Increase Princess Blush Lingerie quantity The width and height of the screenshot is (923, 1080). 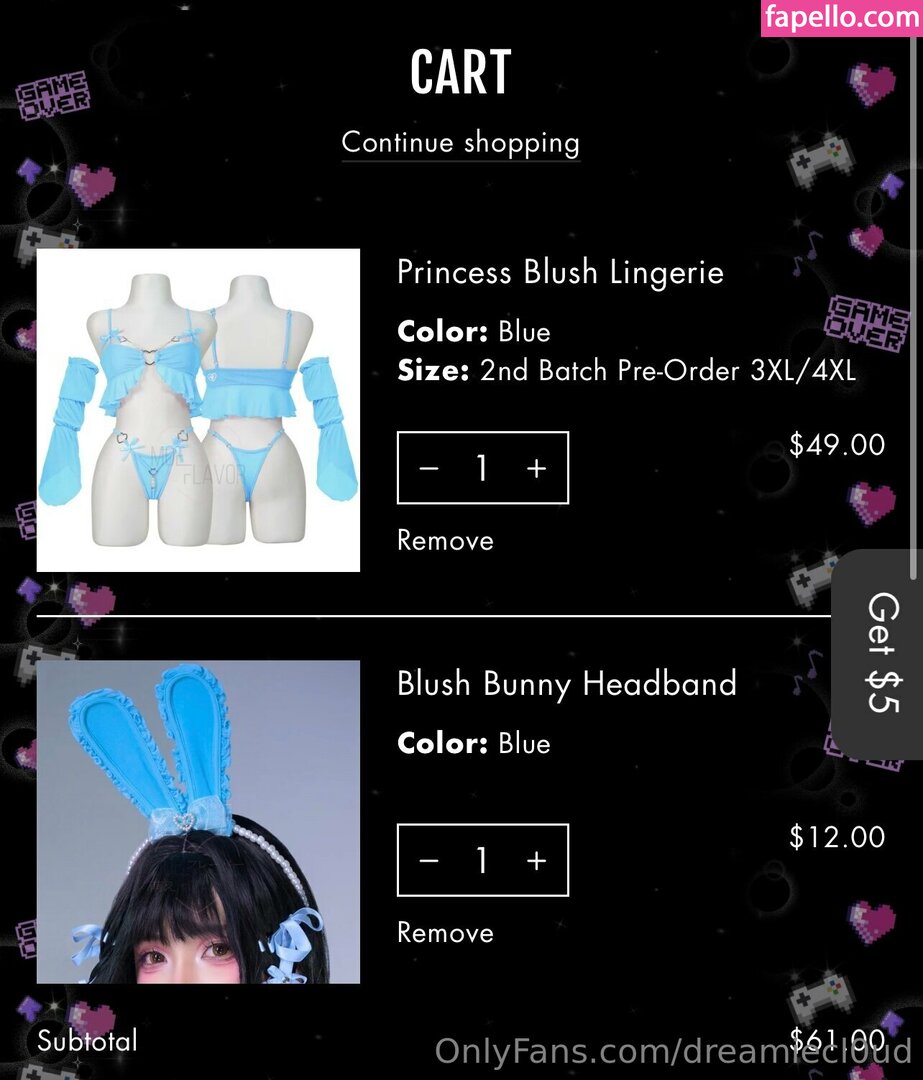pos(537,468)
